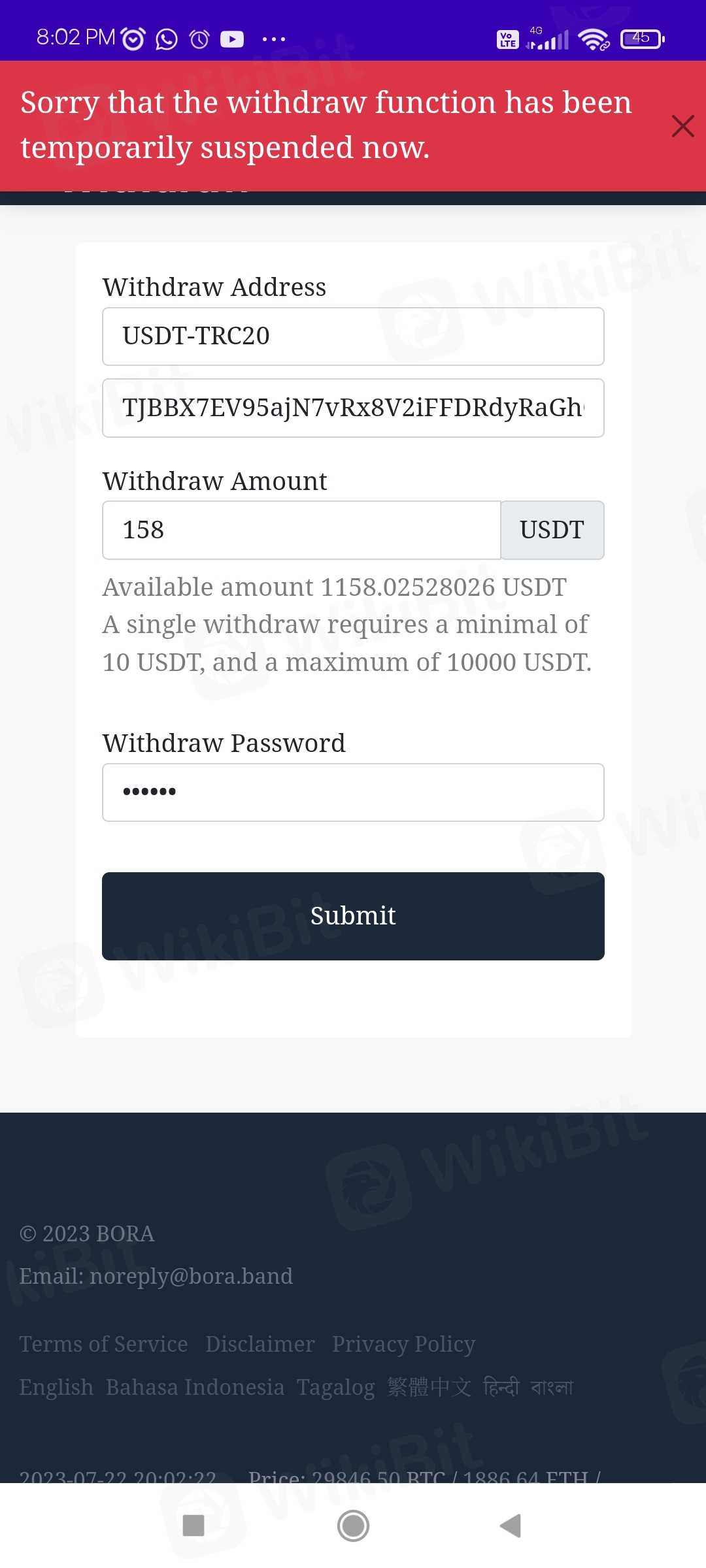
Task: Submit the withdrawal request
Action: click(353, 916)
